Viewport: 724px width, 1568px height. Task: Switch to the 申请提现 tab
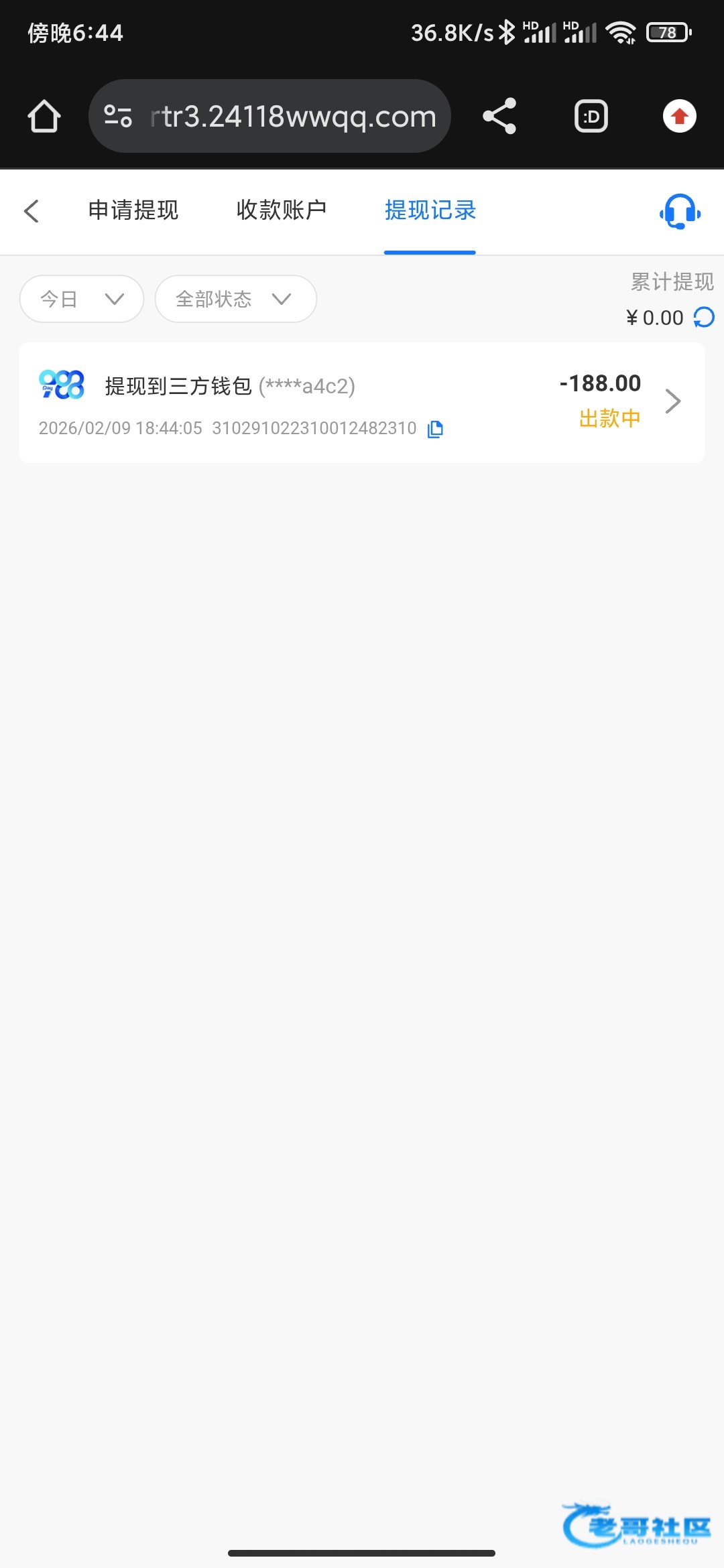[x=133, y=210]
